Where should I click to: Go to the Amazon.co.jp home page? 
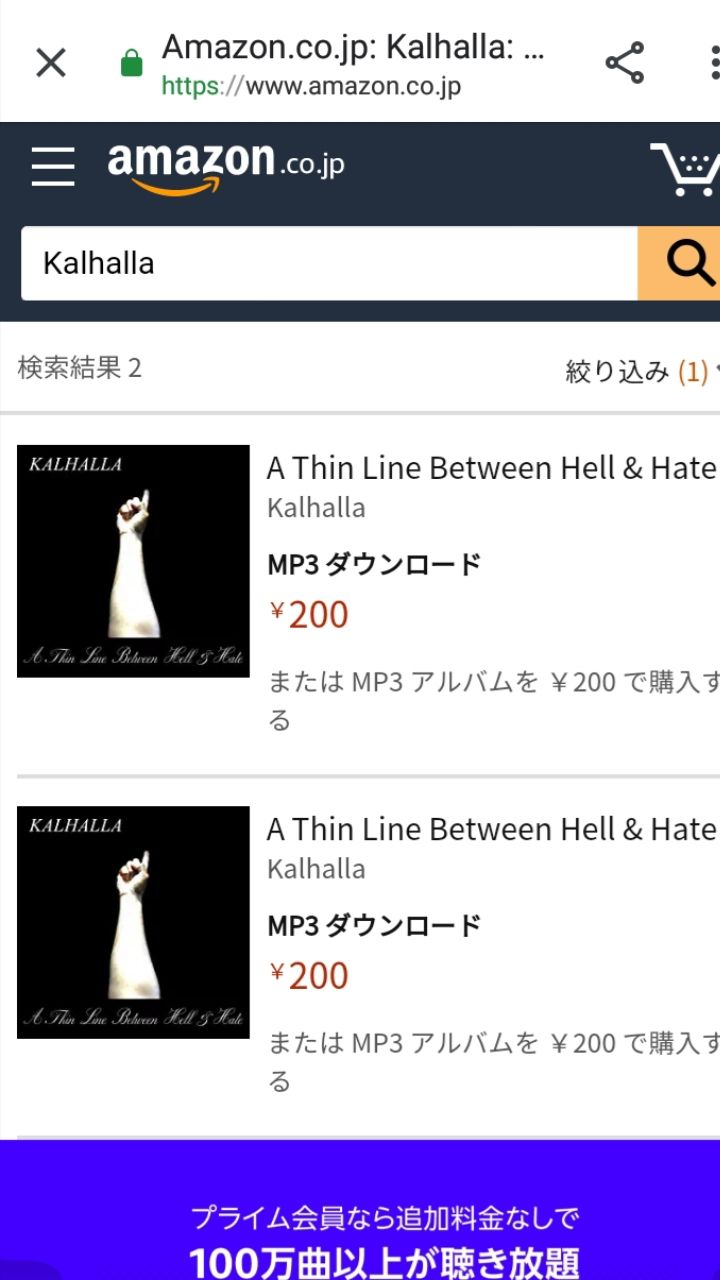point(226,166)
